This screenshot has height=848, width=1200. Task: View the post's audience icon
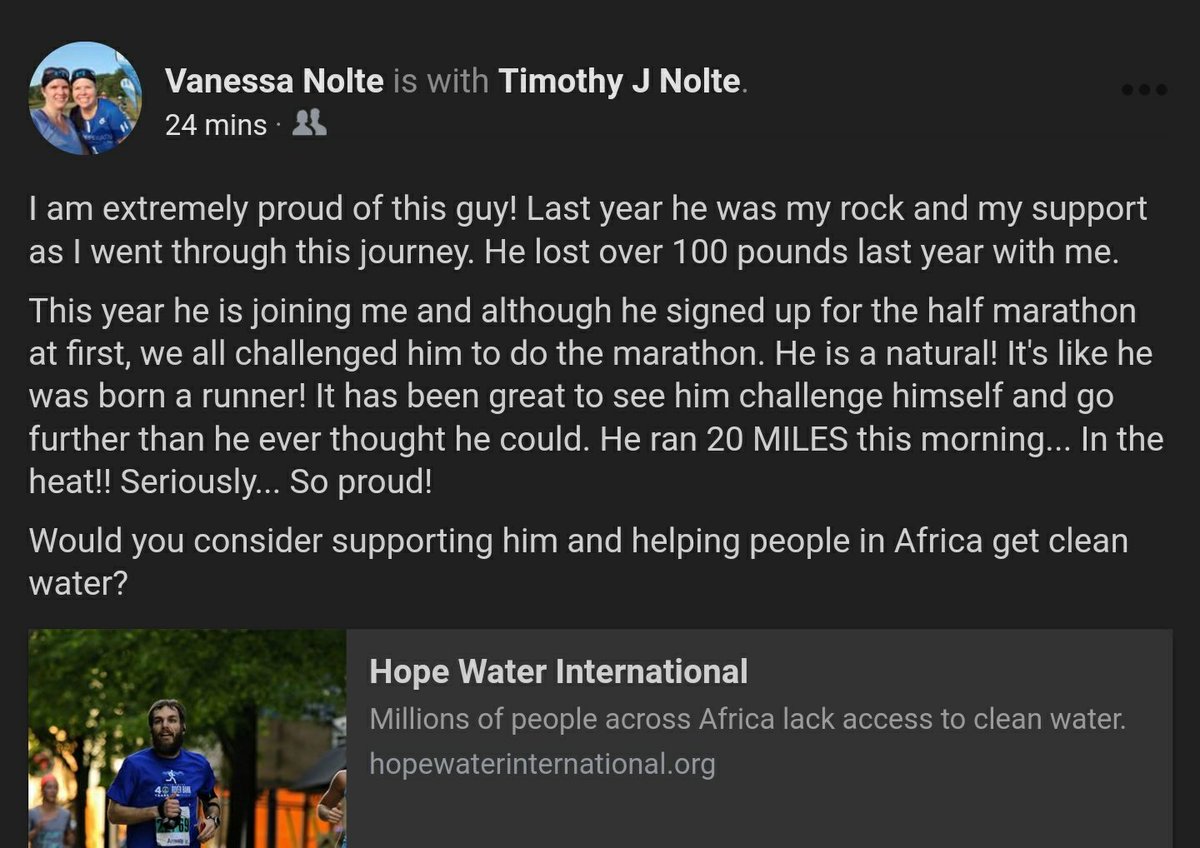point(311,124)
